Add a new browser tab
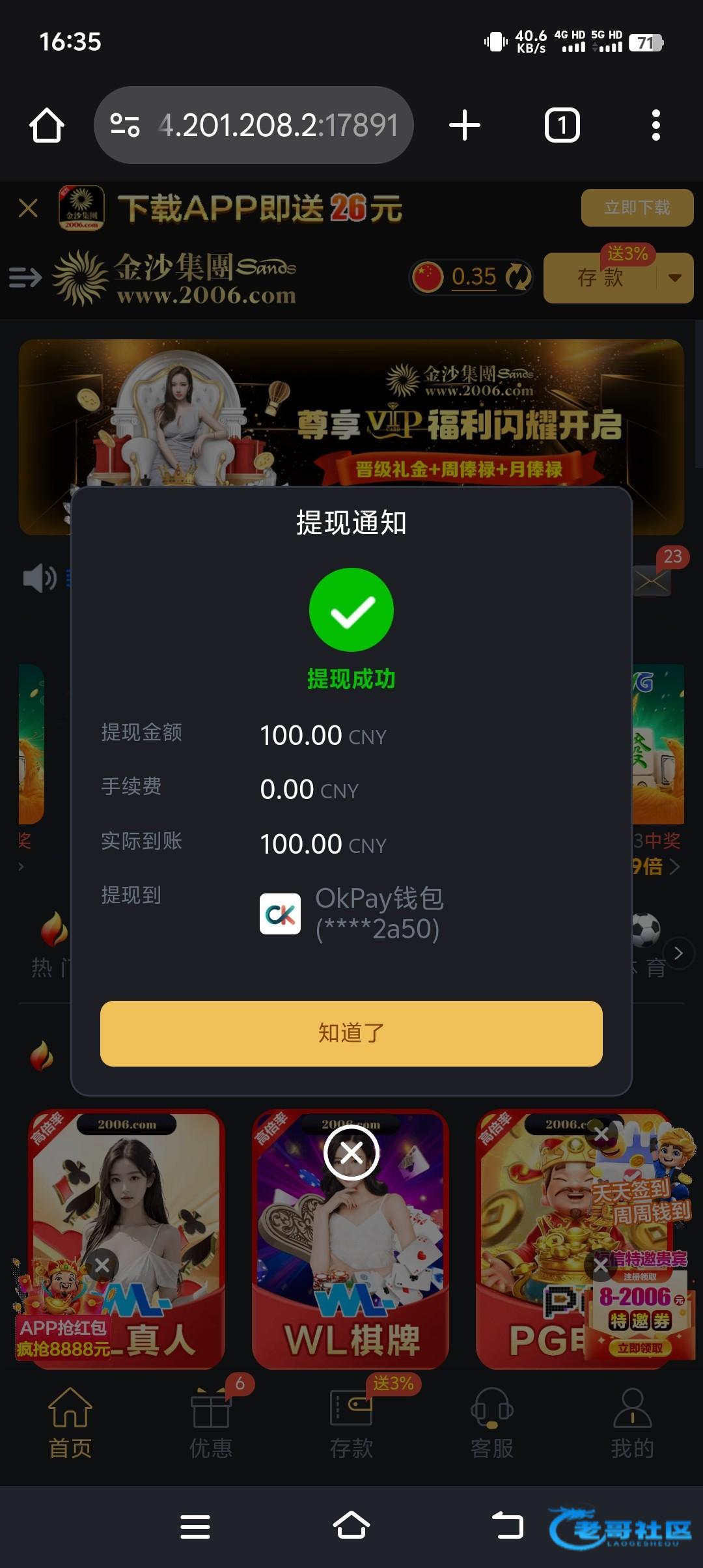 pos(465,125)
